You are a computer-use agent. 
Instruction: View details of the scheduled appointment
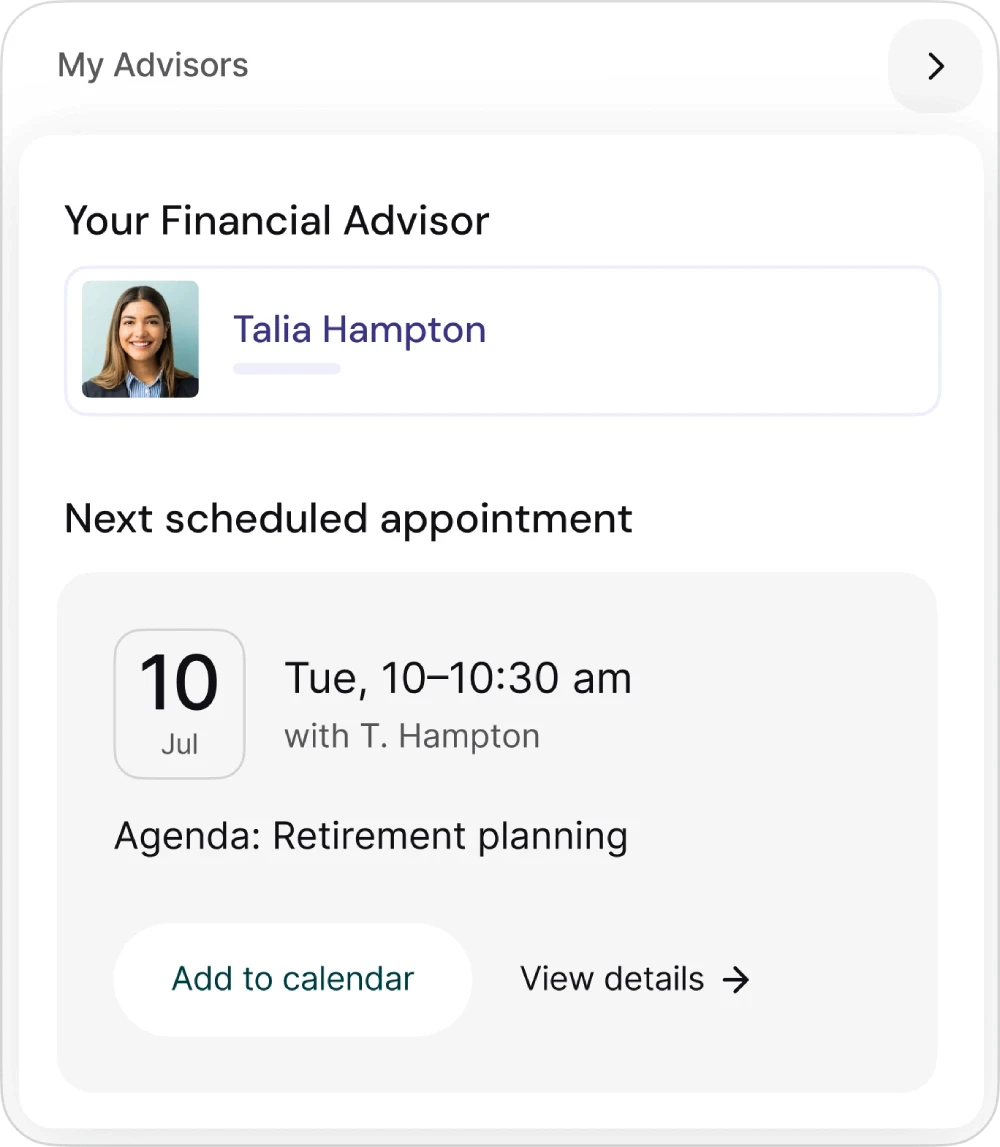coord(634,978)
